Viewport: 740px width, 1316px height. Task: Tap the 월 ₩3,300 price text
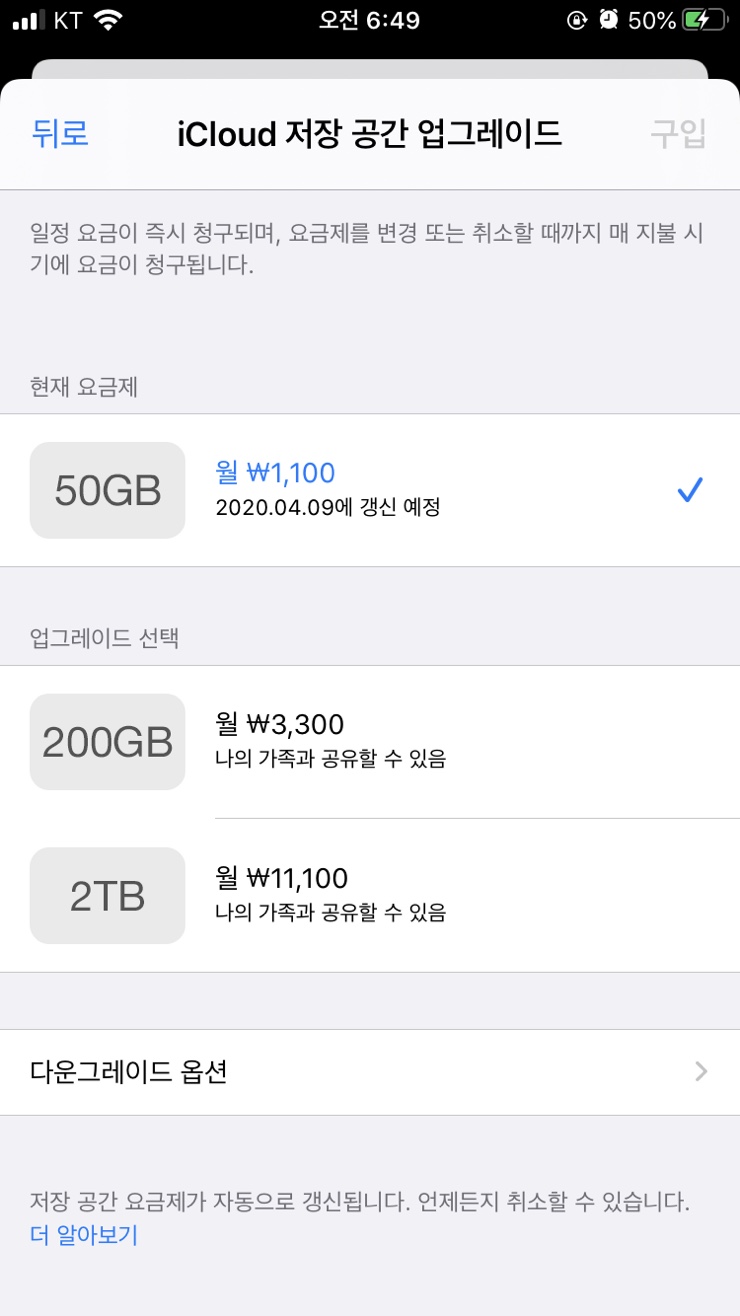283,723
